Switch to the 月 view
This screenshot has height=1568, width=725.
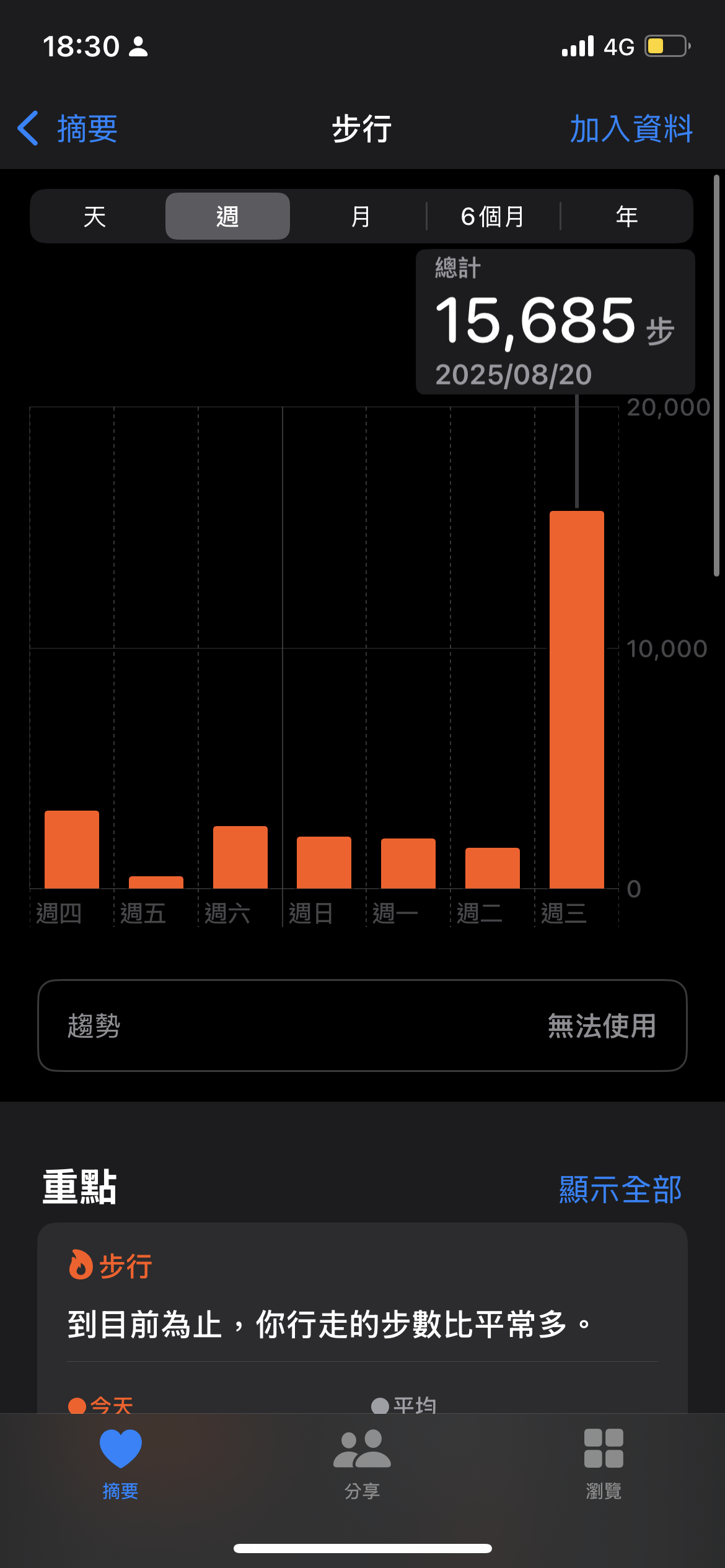(x=360, y=217)
